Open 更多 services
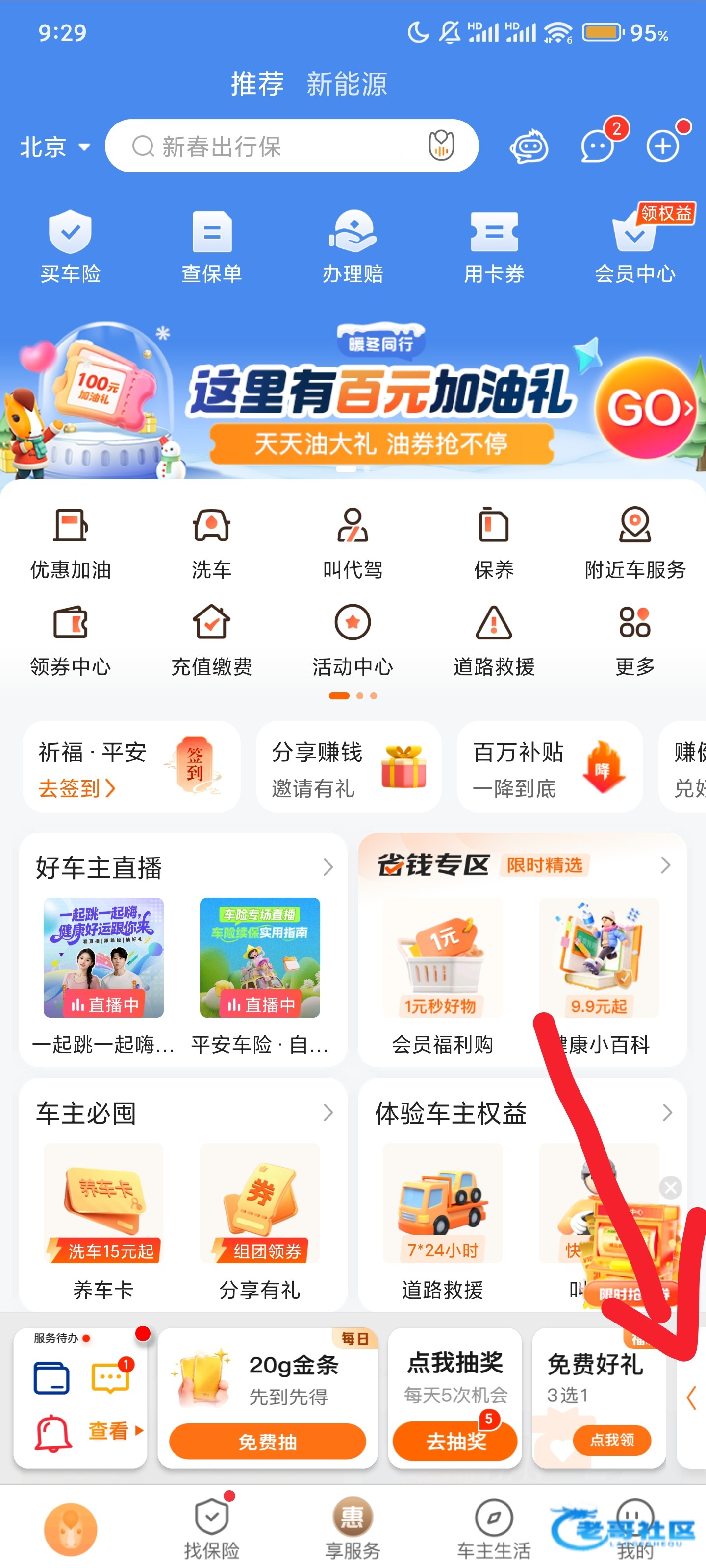The image size is (706, 1568). (x=635, y=639)
